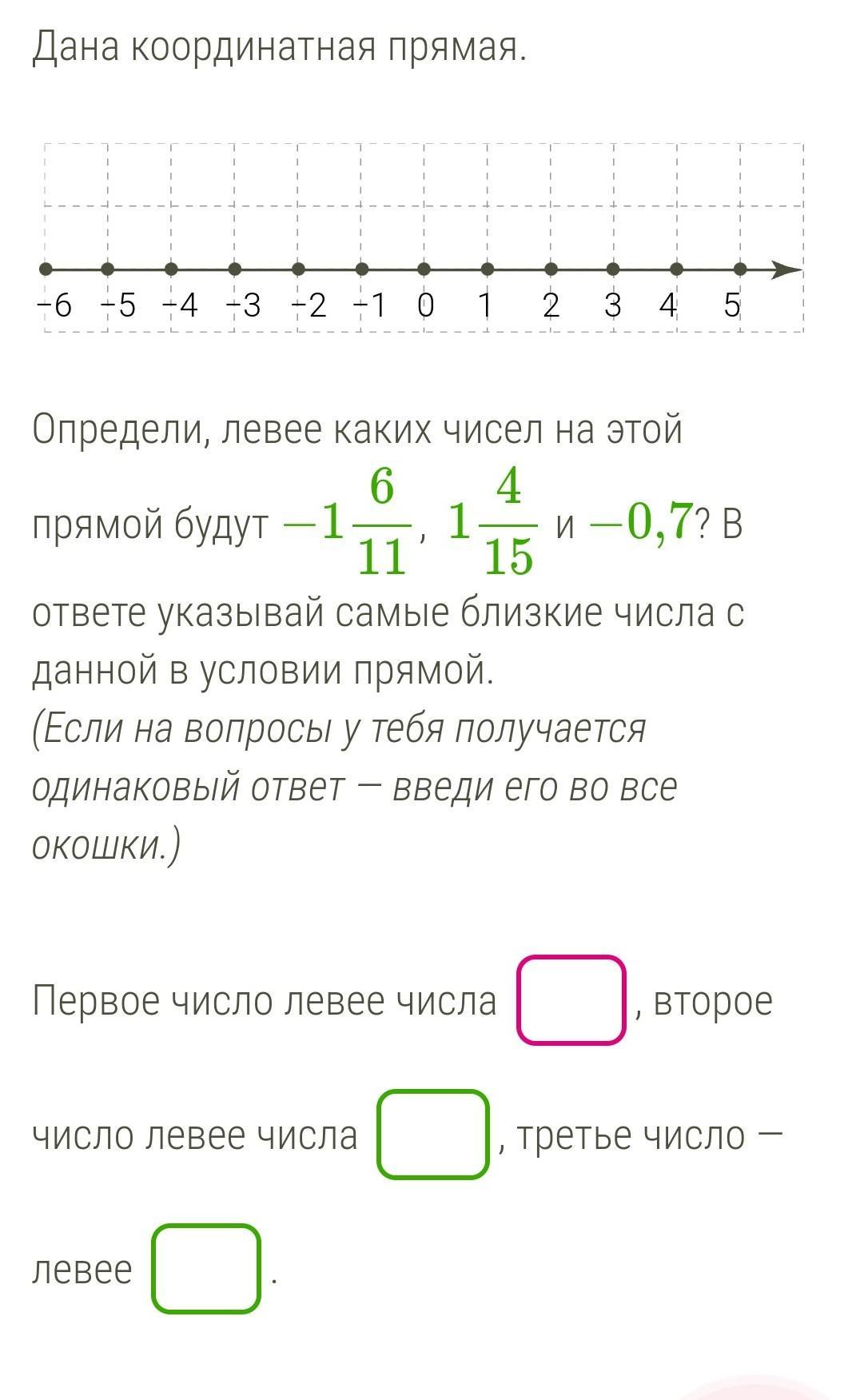Viewport: 856px width, 1400px height.
Task: Focus the last answer box after "левее"
Action: click(x=206, y=1268)
